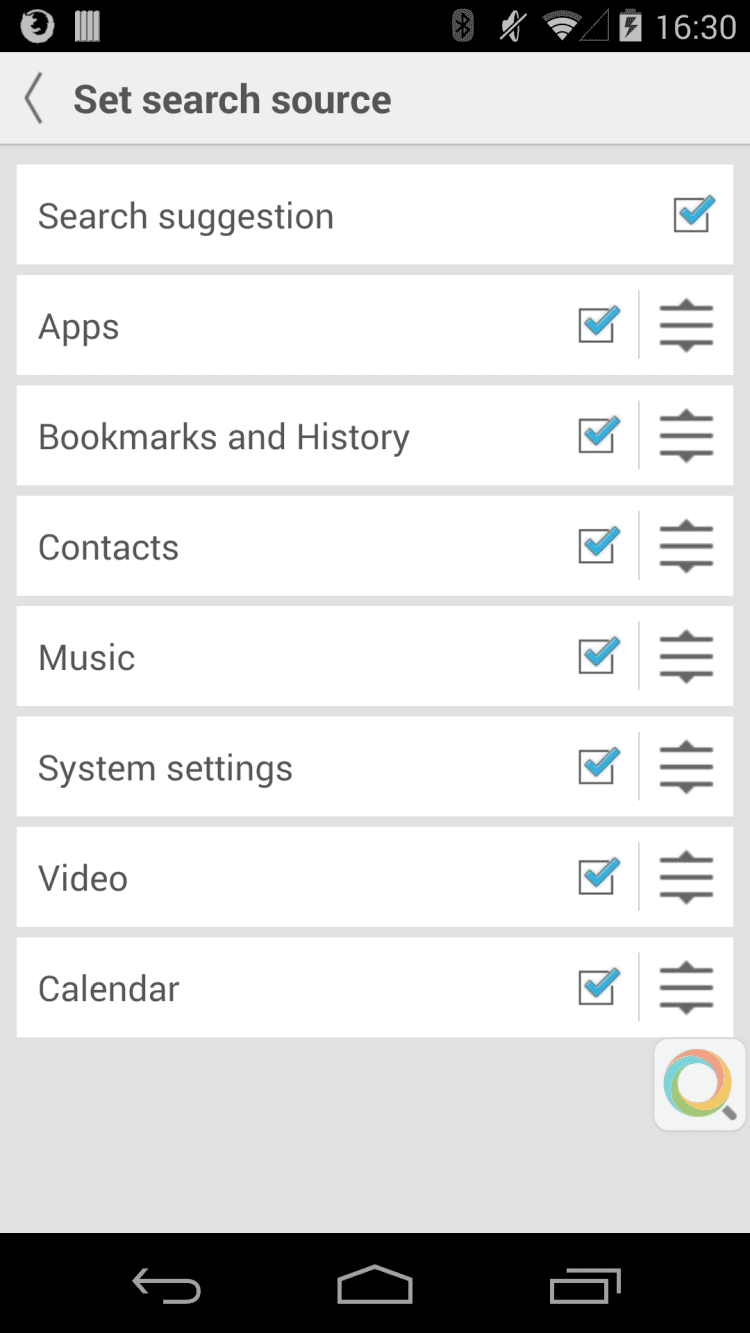Uncheck the Search suggestion checkbox

[693, 215]
